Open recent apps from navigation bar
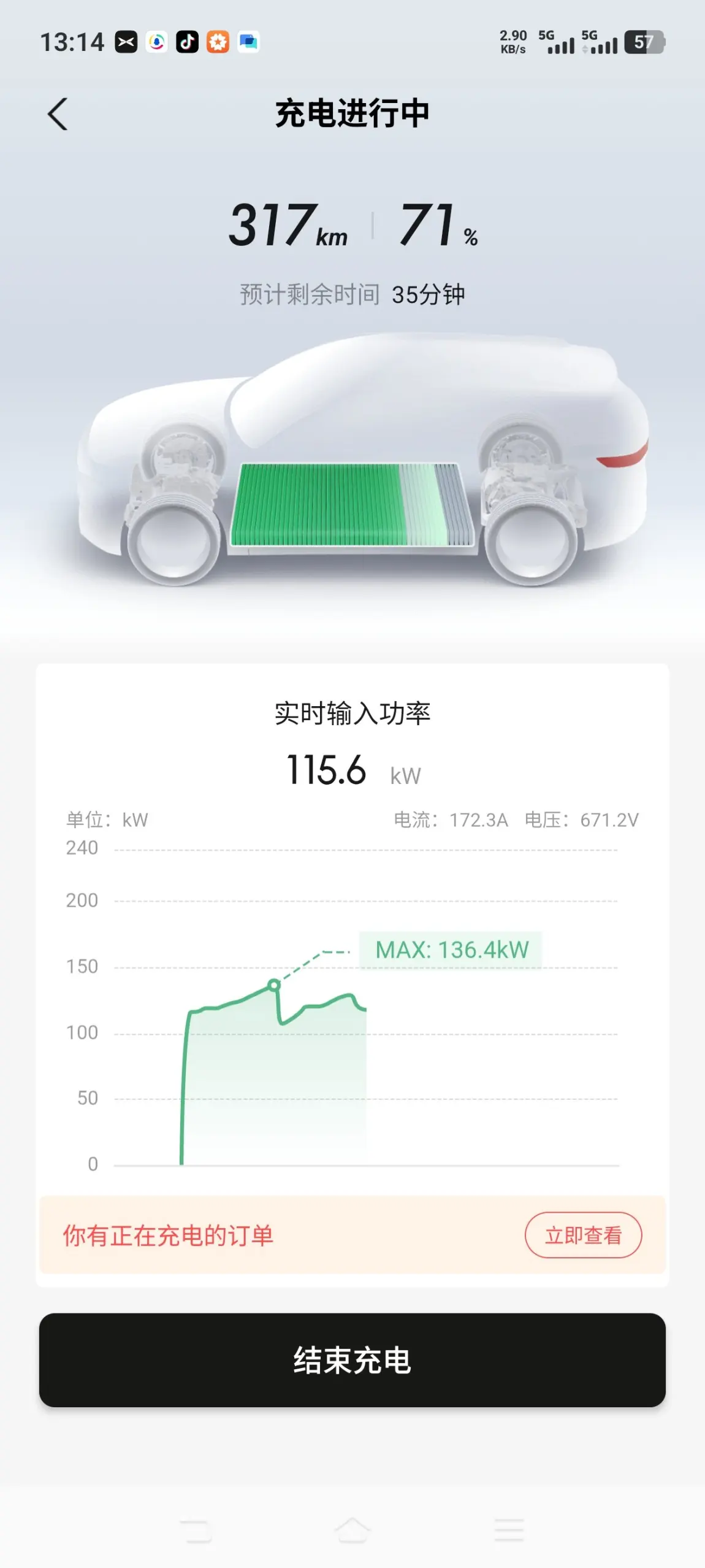This screenshot has width=705, height=1568. (x=509, y=1530)
